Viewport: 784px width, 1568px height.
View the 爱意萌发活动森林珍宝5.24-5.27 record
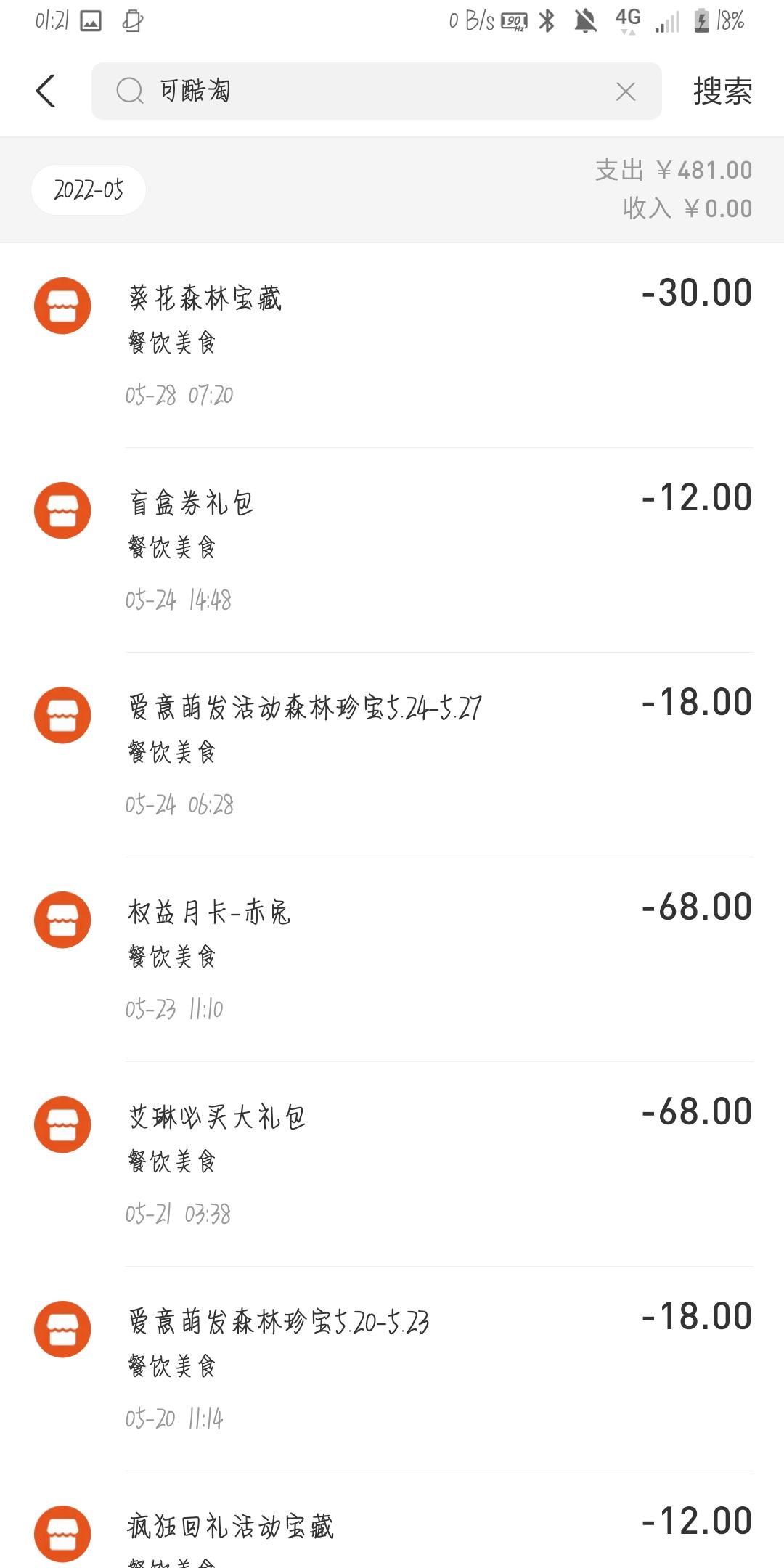[x=392, y=754]
